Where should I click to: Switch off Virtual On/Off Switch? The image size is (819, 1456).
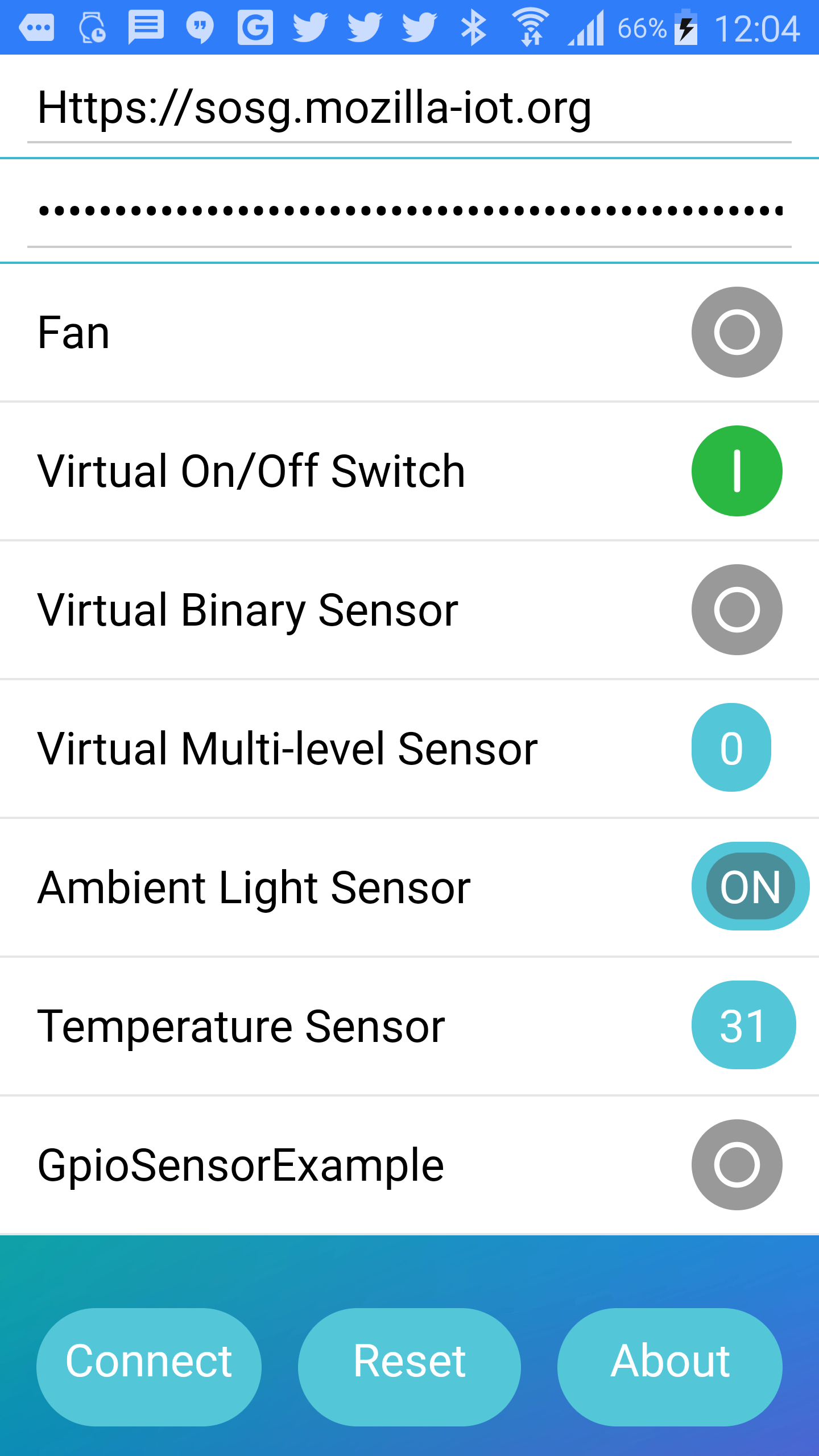pyautogui.click(x=737, y=471)
